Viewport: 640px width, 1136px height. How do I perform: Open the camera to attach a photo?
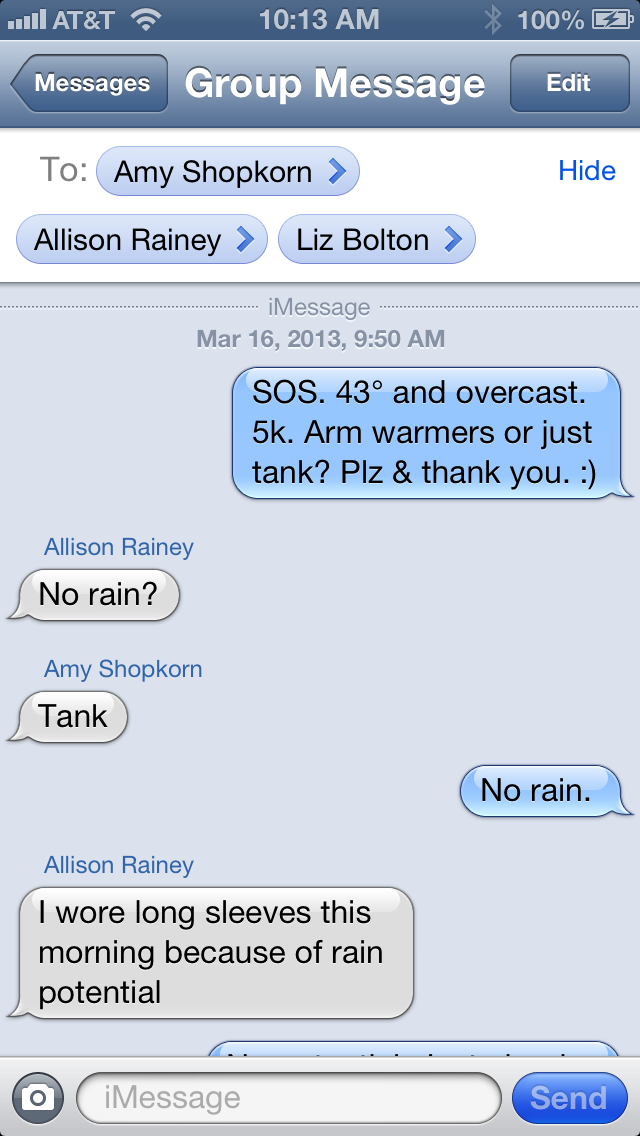[38, 1098]
